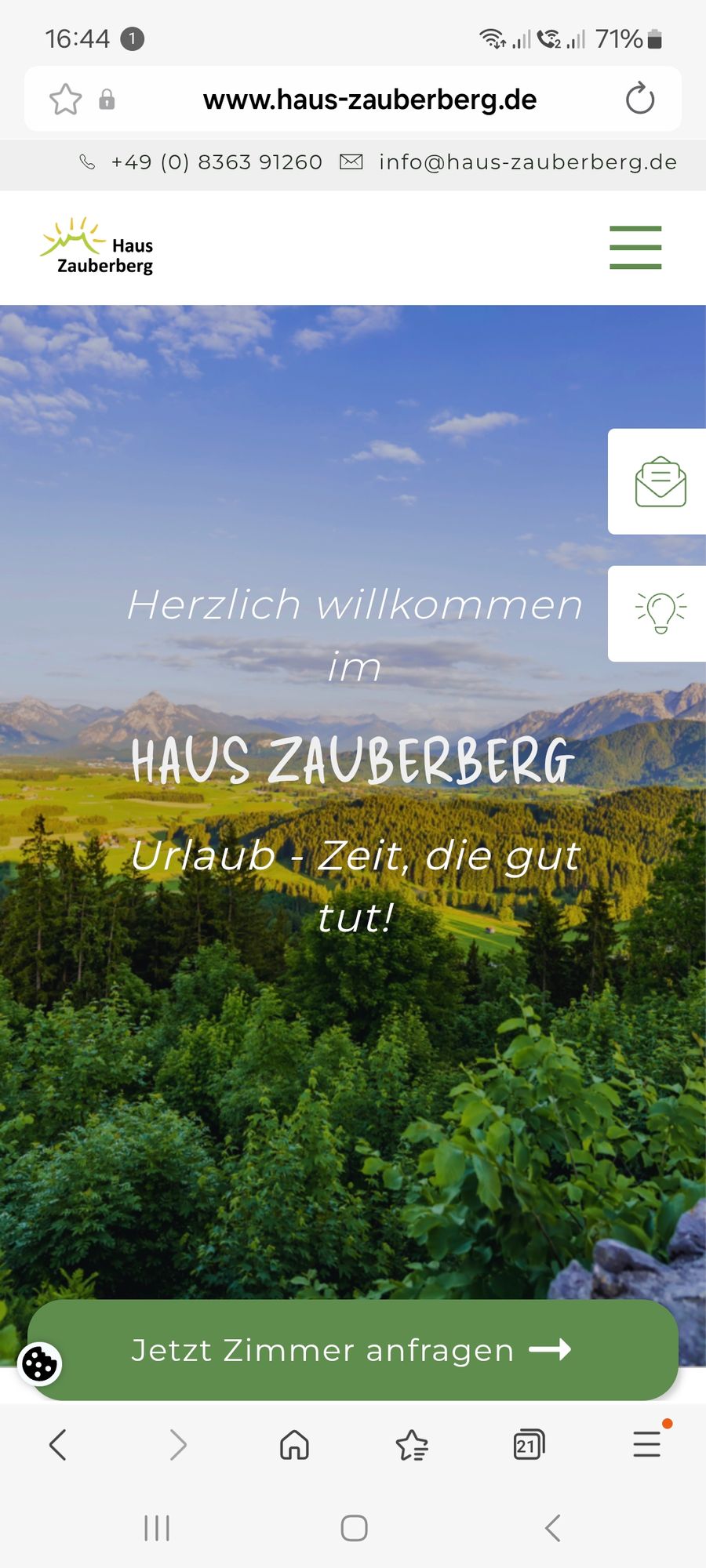The width and height of the screenshot is (706, 1568).
Task: Go to the phone home screen
Action: (354, 1528)
